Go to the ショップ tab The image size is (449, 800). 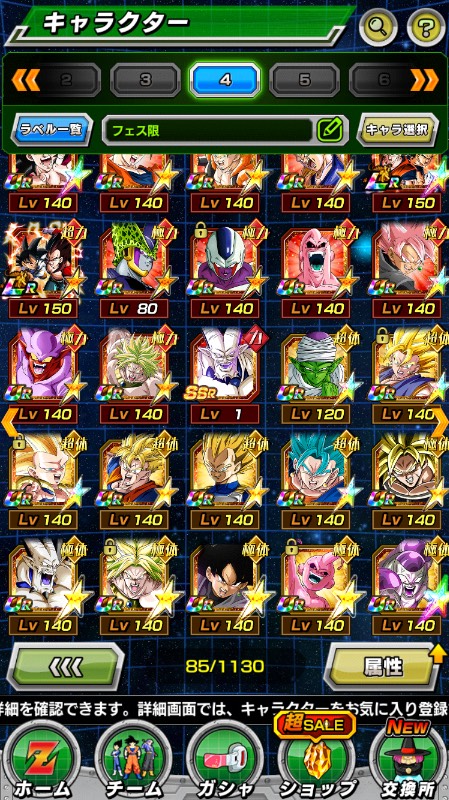pyautogui.click(x=317, y=760)
